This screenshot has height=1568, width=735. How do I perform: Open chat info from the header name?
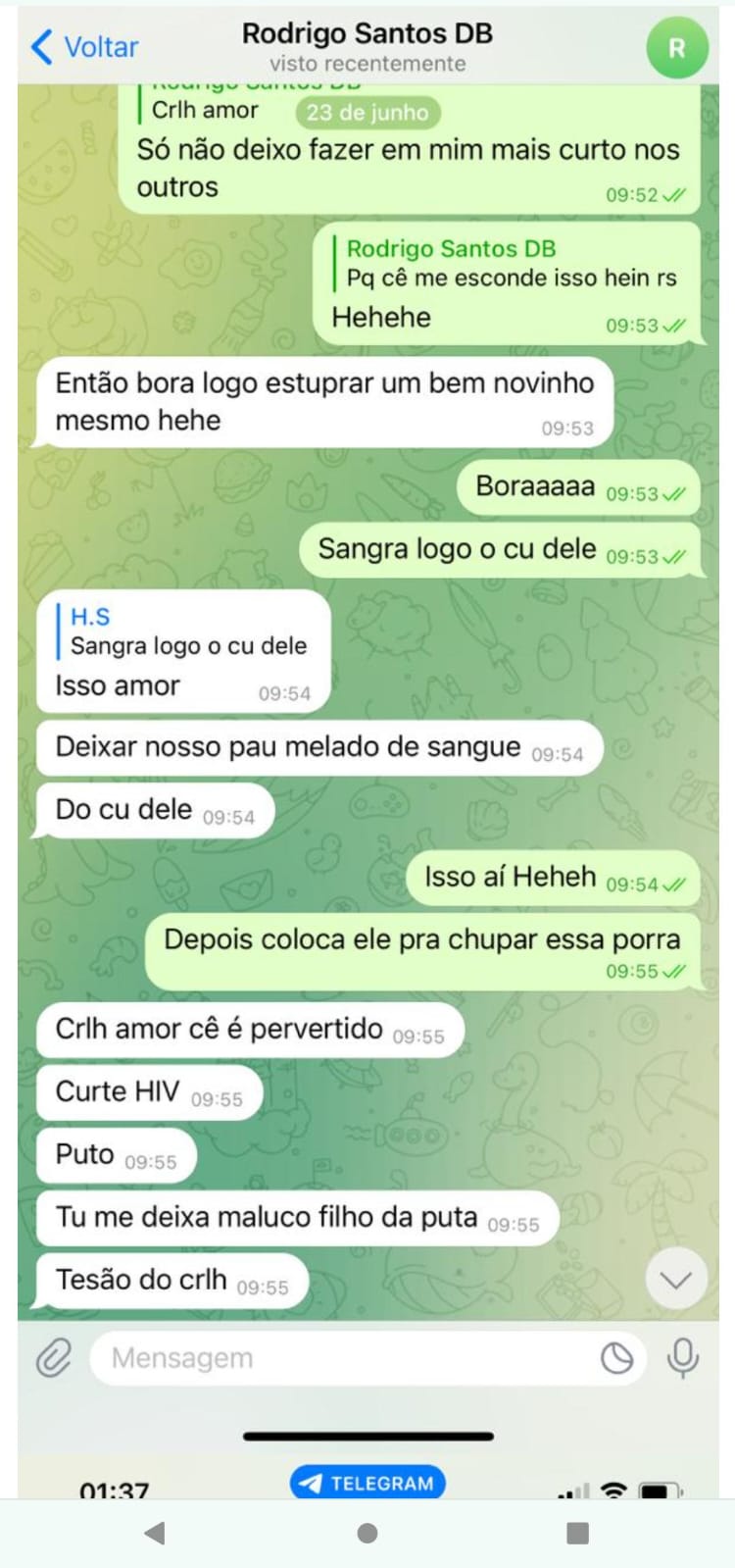click(367, 35)
